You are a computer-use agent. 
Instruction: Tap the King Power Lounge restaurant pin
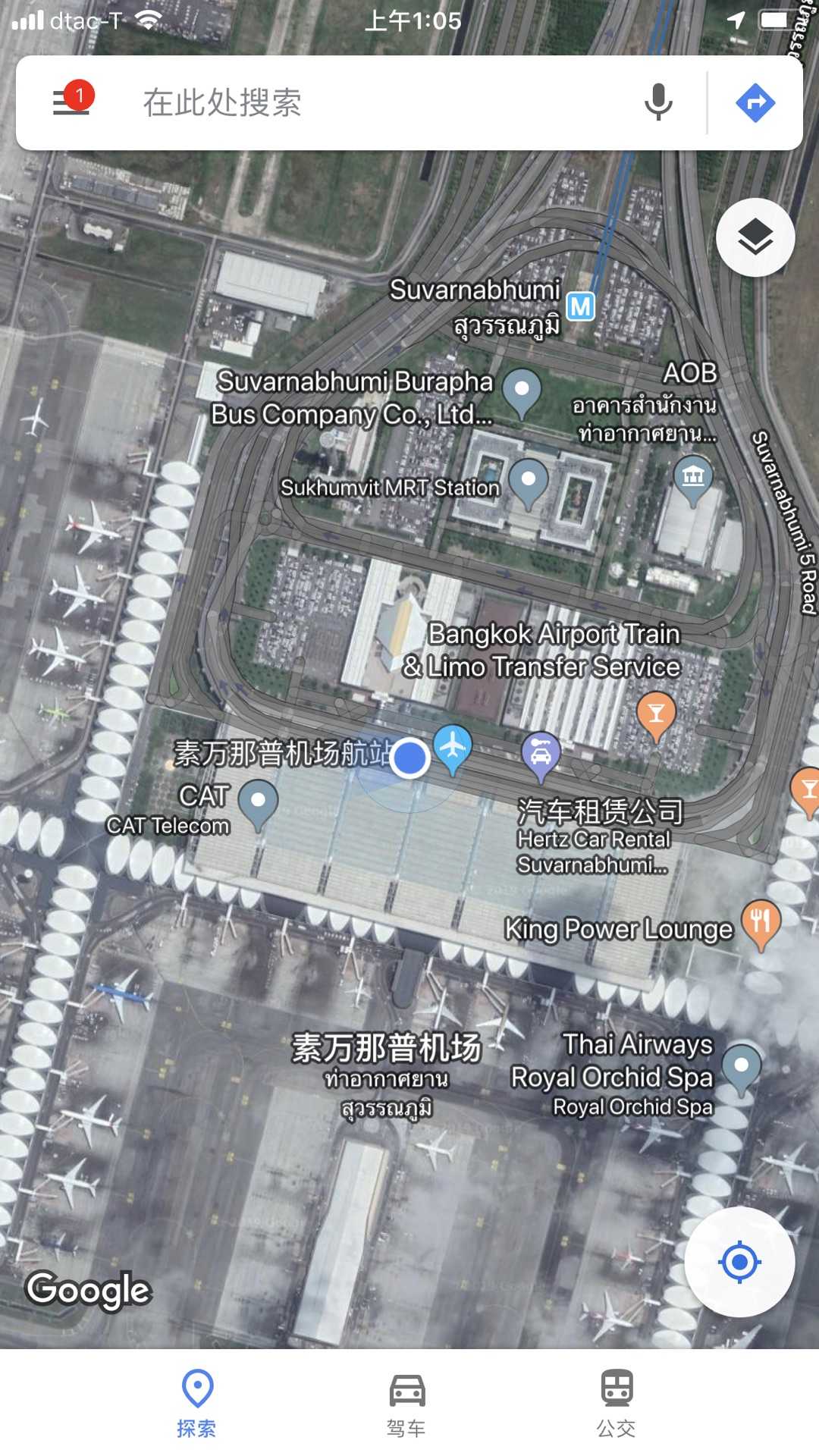click(x=761, y=923)
